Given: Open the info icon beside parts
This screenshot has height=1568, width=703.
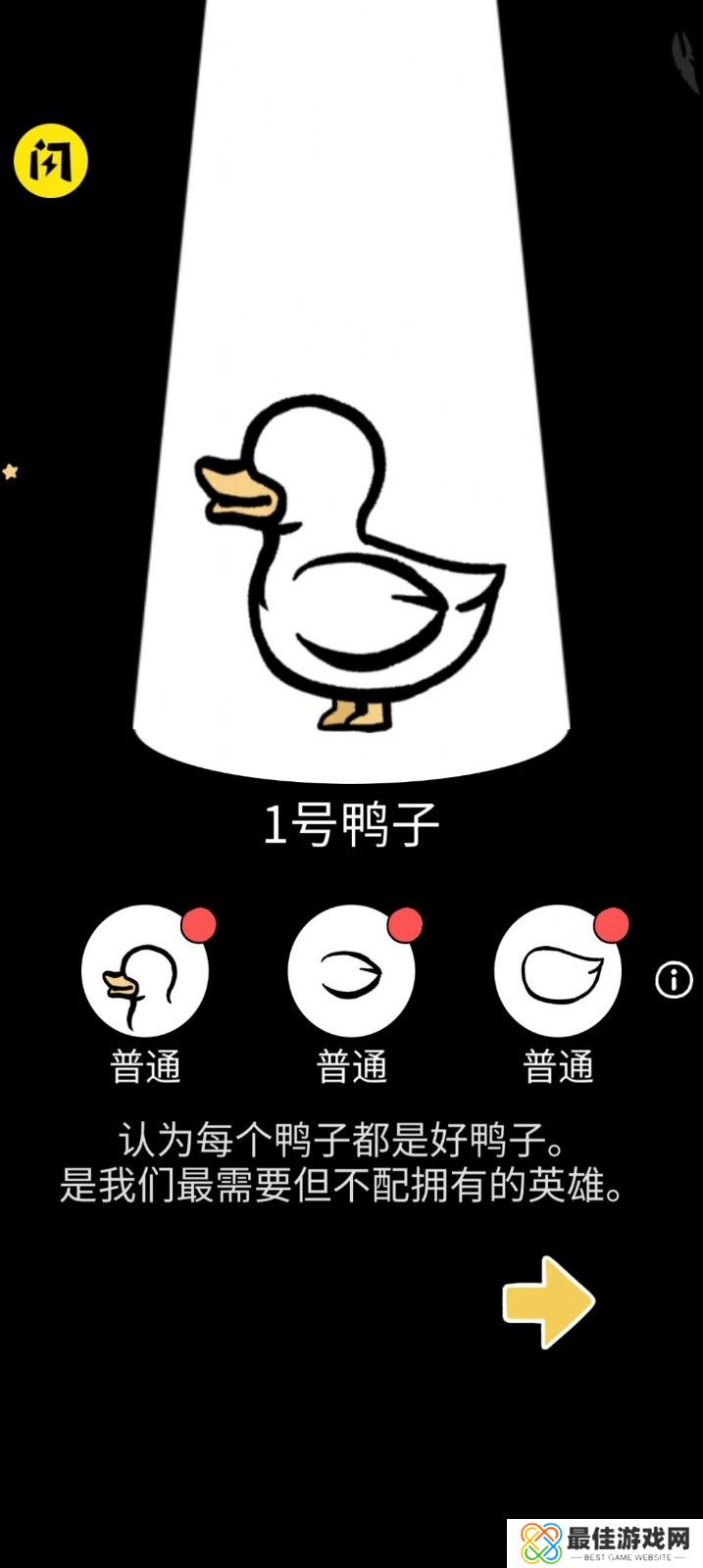Looking at the screenshot, I should click(x=674, y=979).
